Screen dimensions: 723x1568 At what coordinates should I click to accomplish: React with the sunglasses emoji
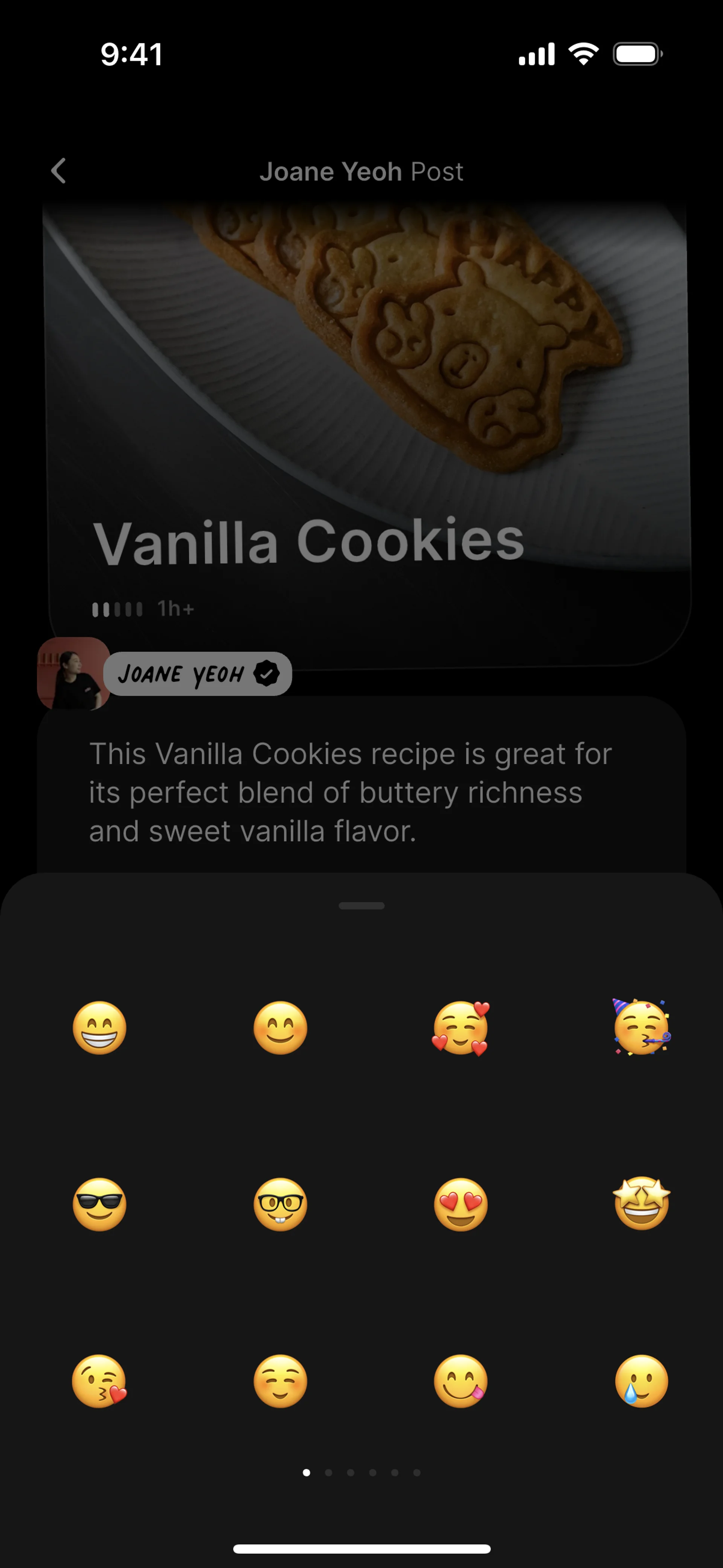pyautogui.click(x=99, y=1204)
